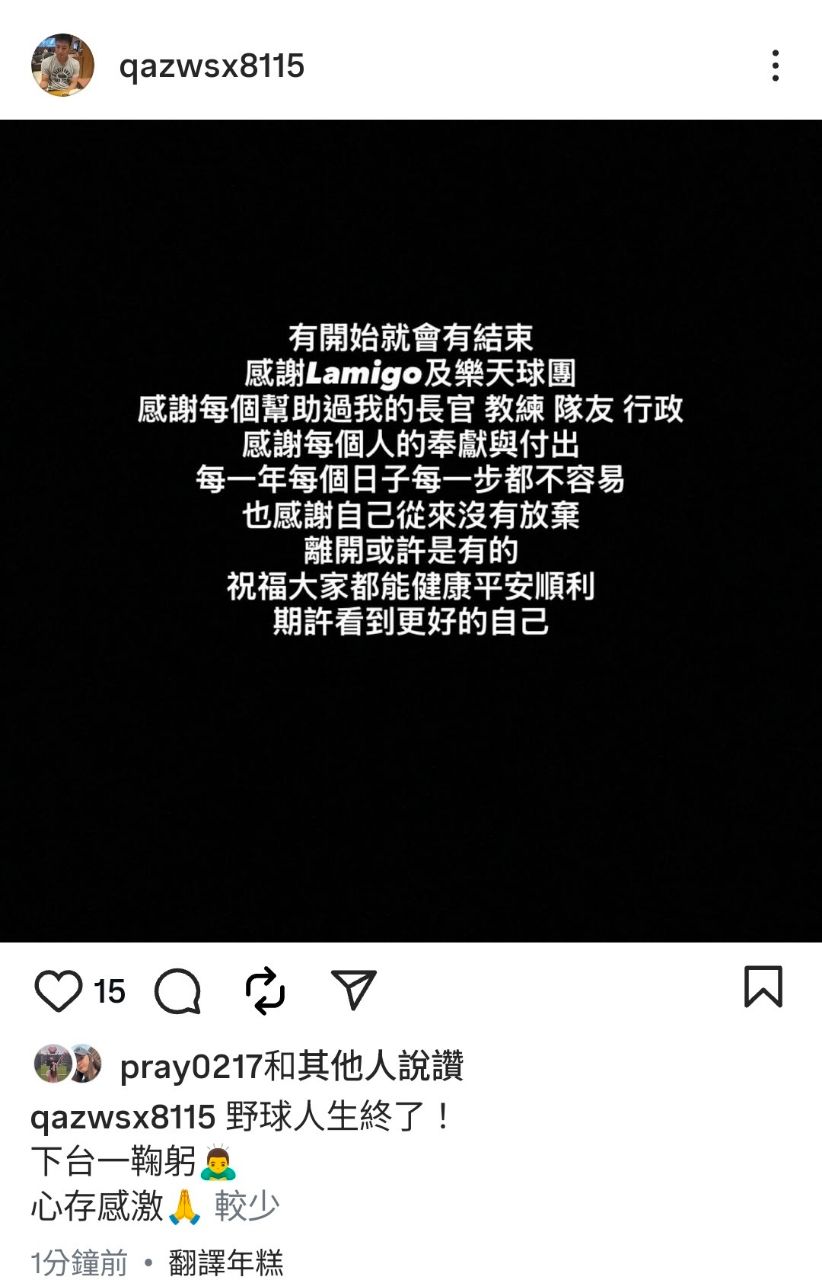
Task: Like this post with the heart icon
Action: (58, 990)
